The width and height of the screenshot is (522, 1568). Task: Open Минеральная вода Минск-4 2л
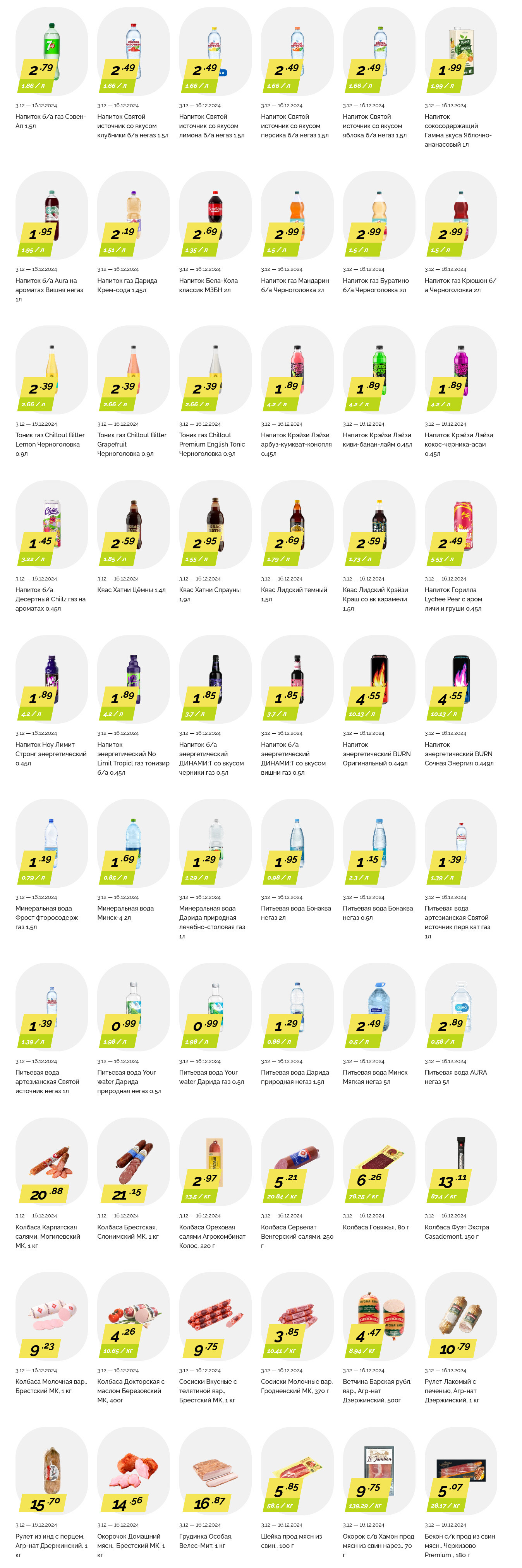click(133, 844)
